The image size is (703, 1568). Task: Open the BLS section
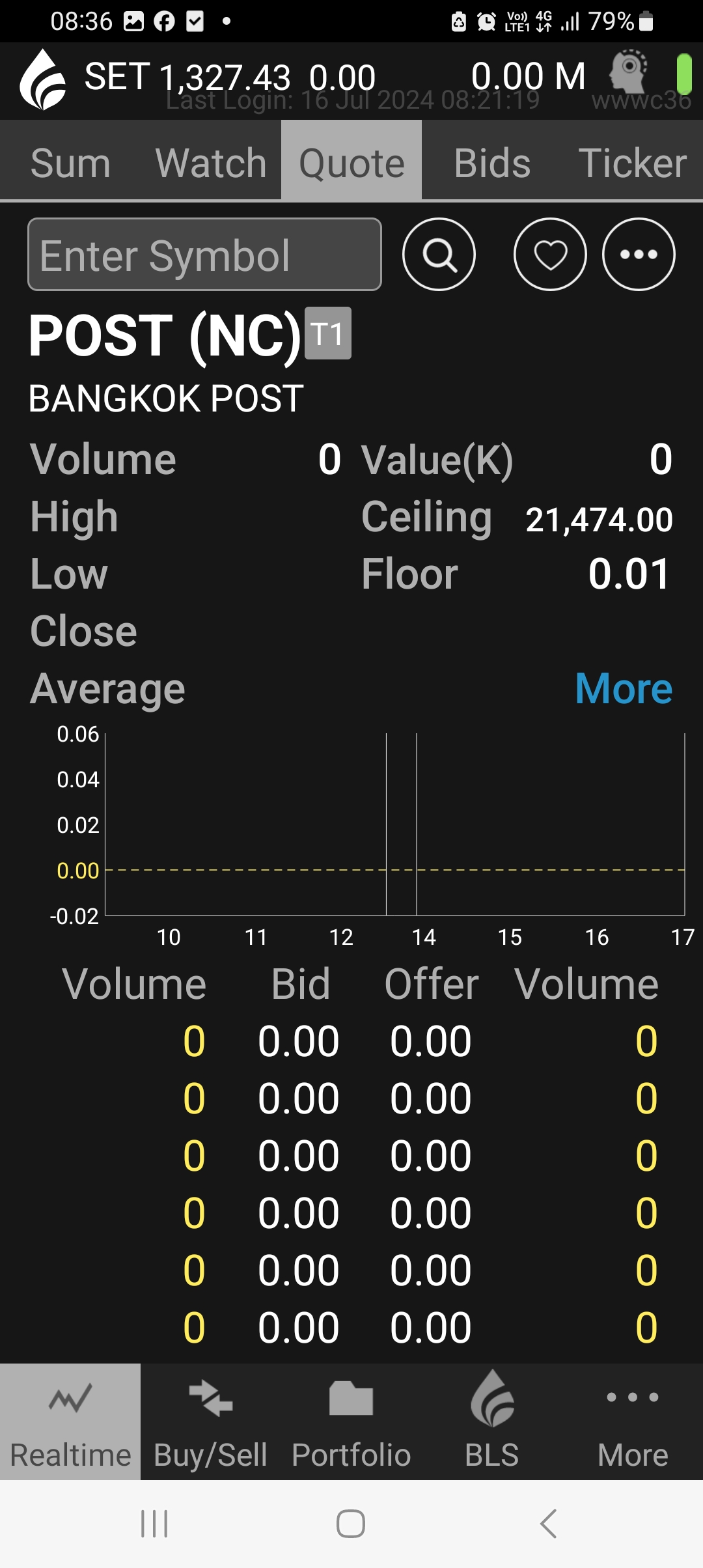[492, 1421]
